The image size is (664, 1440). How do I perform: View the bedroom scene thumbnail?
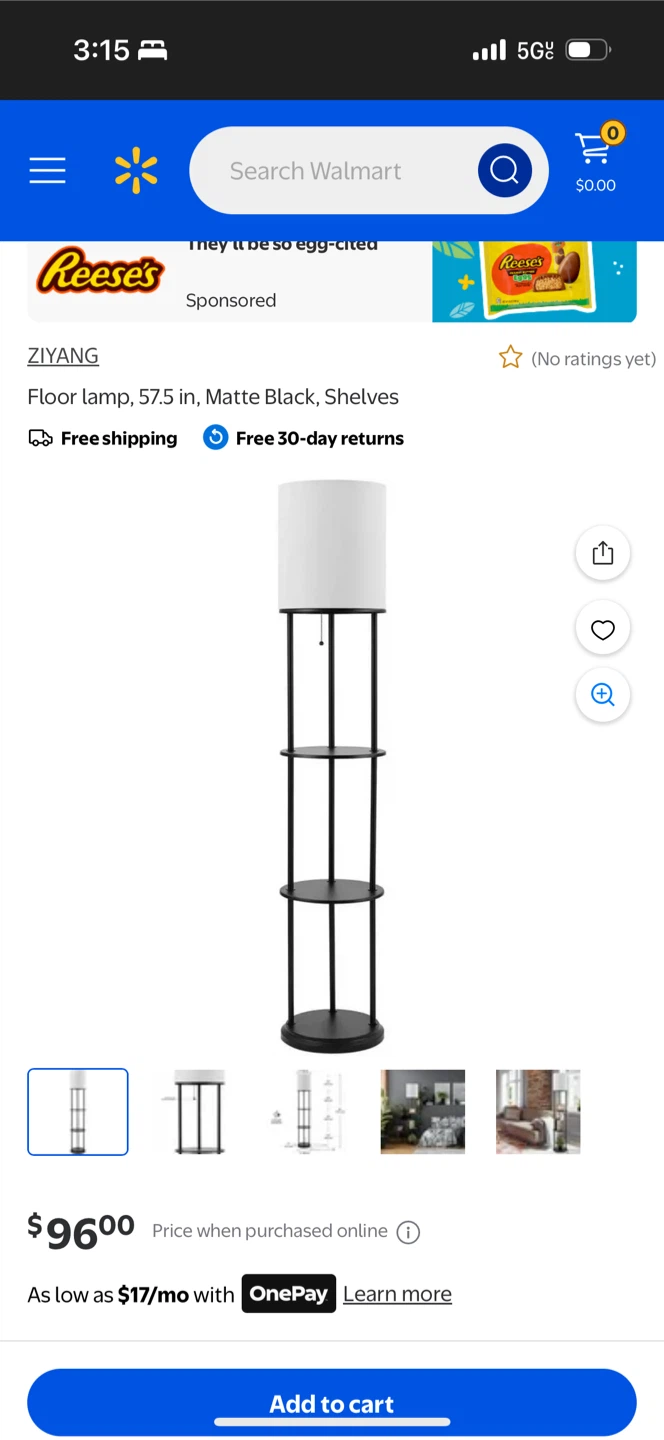[423, 1112]
